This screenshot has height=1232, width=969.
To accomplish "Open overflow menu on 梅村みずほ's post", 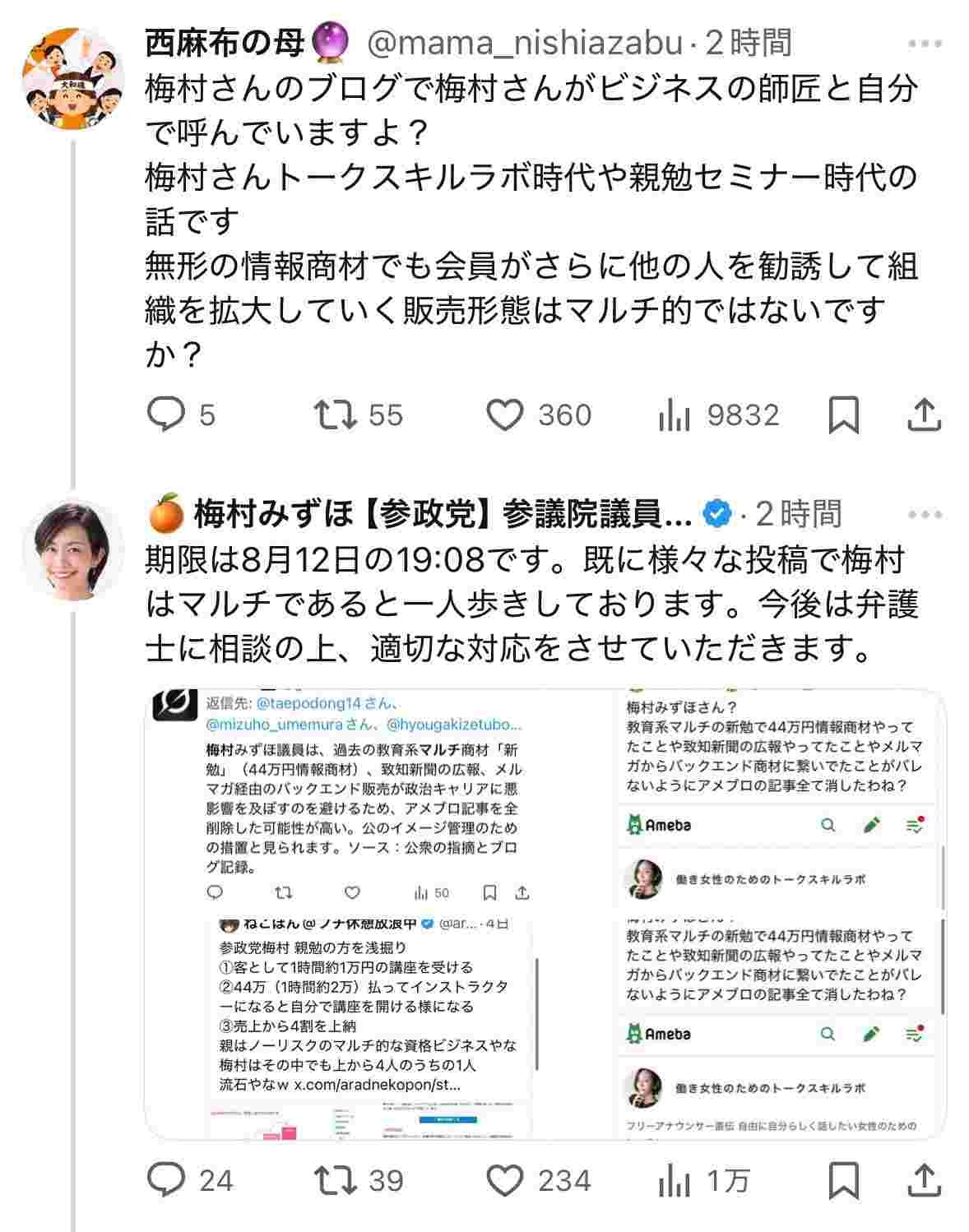I will tap(925, 515).
